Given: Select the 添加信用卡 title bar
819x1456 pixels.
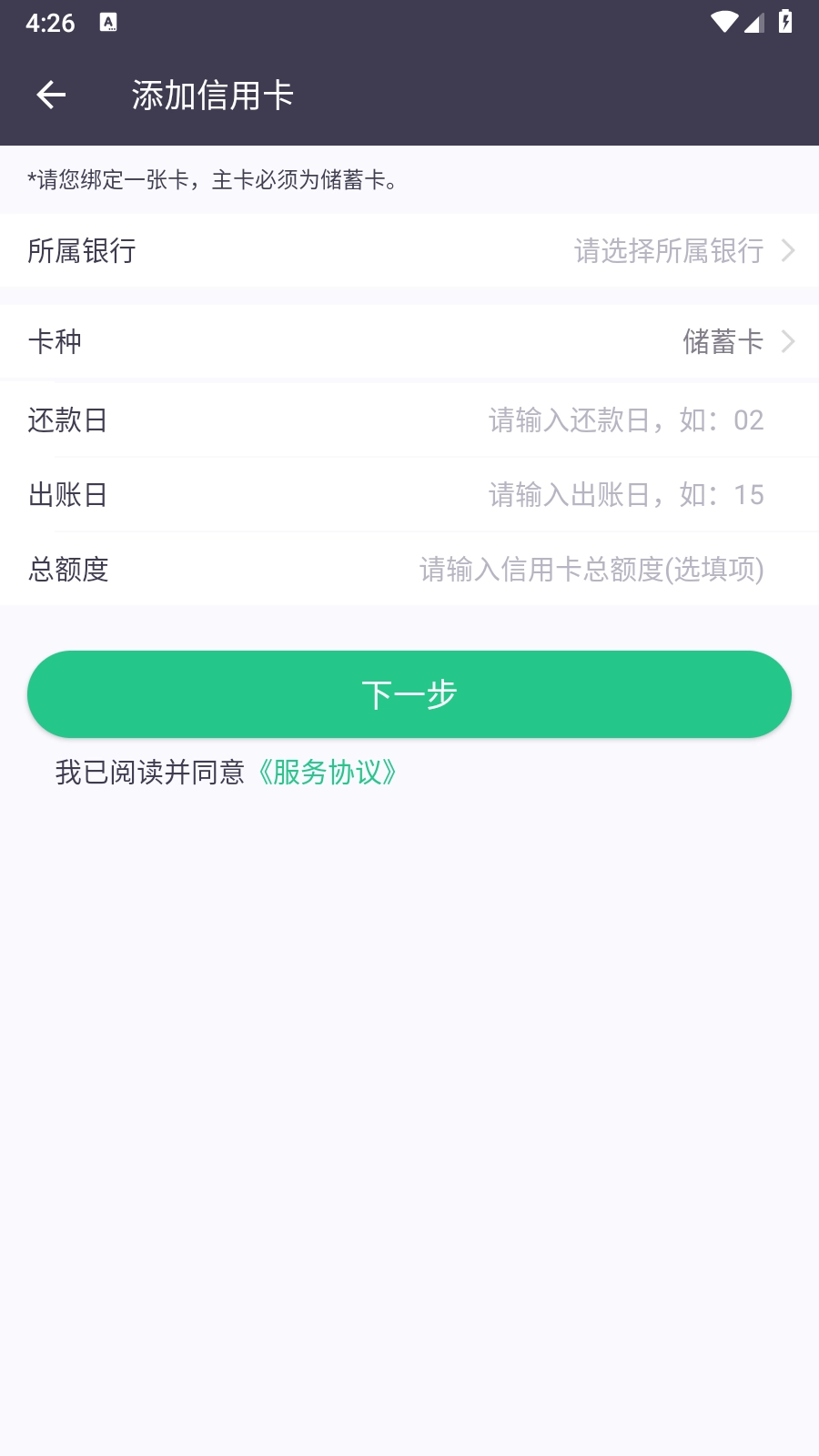Looking at the screenshot, I should pos(211,94).
